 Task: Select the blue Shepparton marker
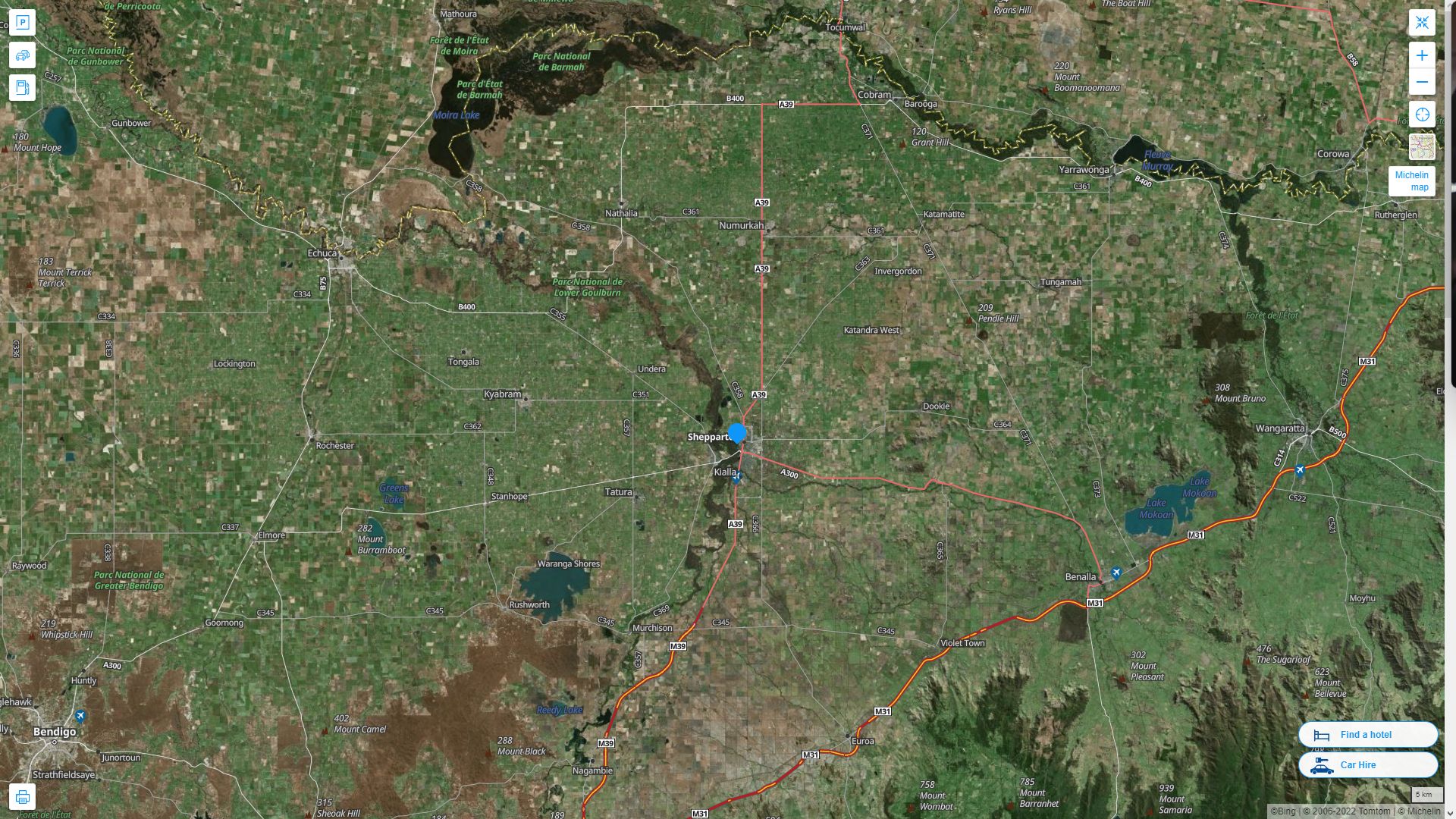tap(736, 434)
